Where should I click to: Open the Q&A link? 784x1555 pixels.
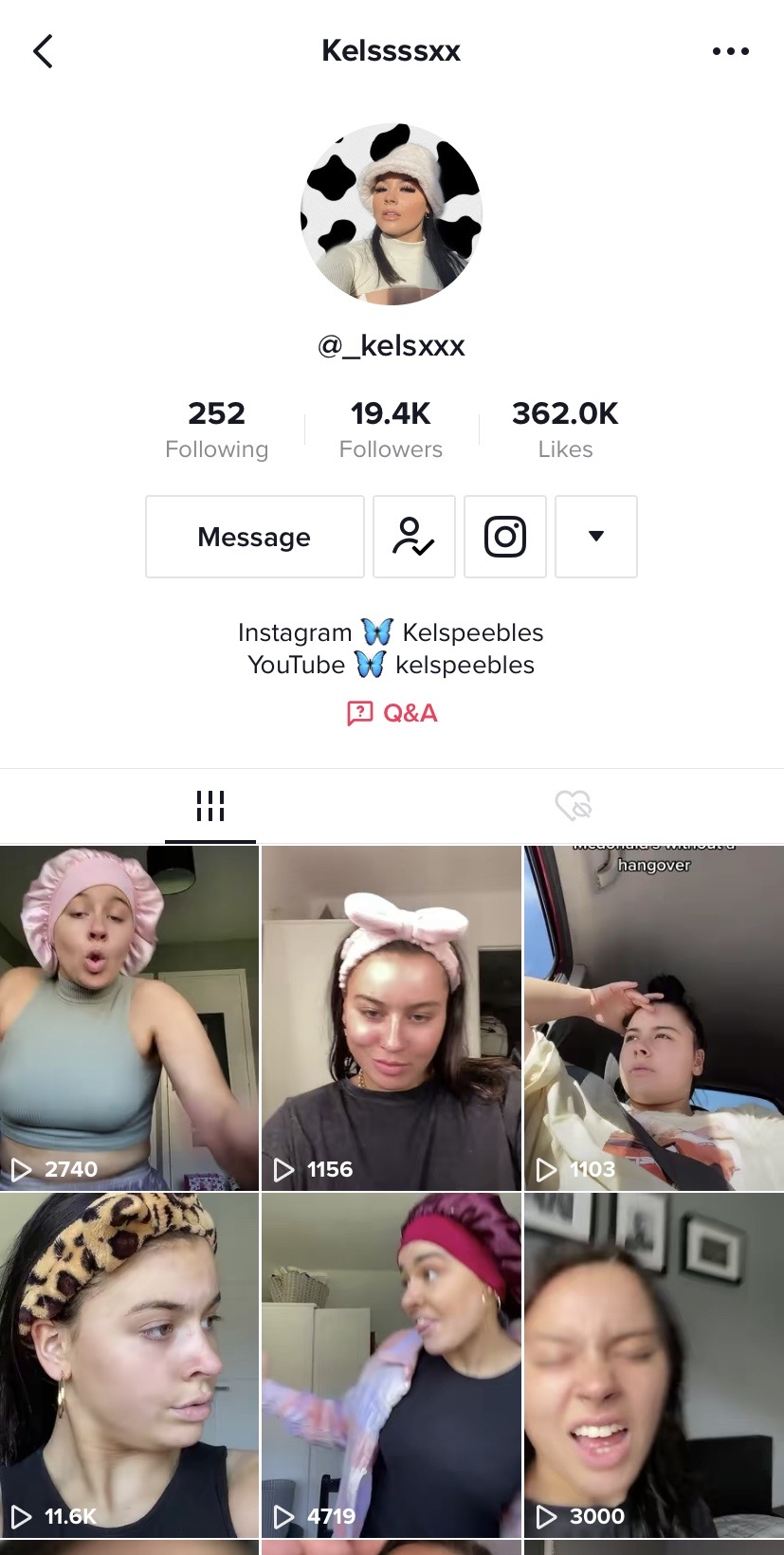pyautogui.click(x=392, y=713)
